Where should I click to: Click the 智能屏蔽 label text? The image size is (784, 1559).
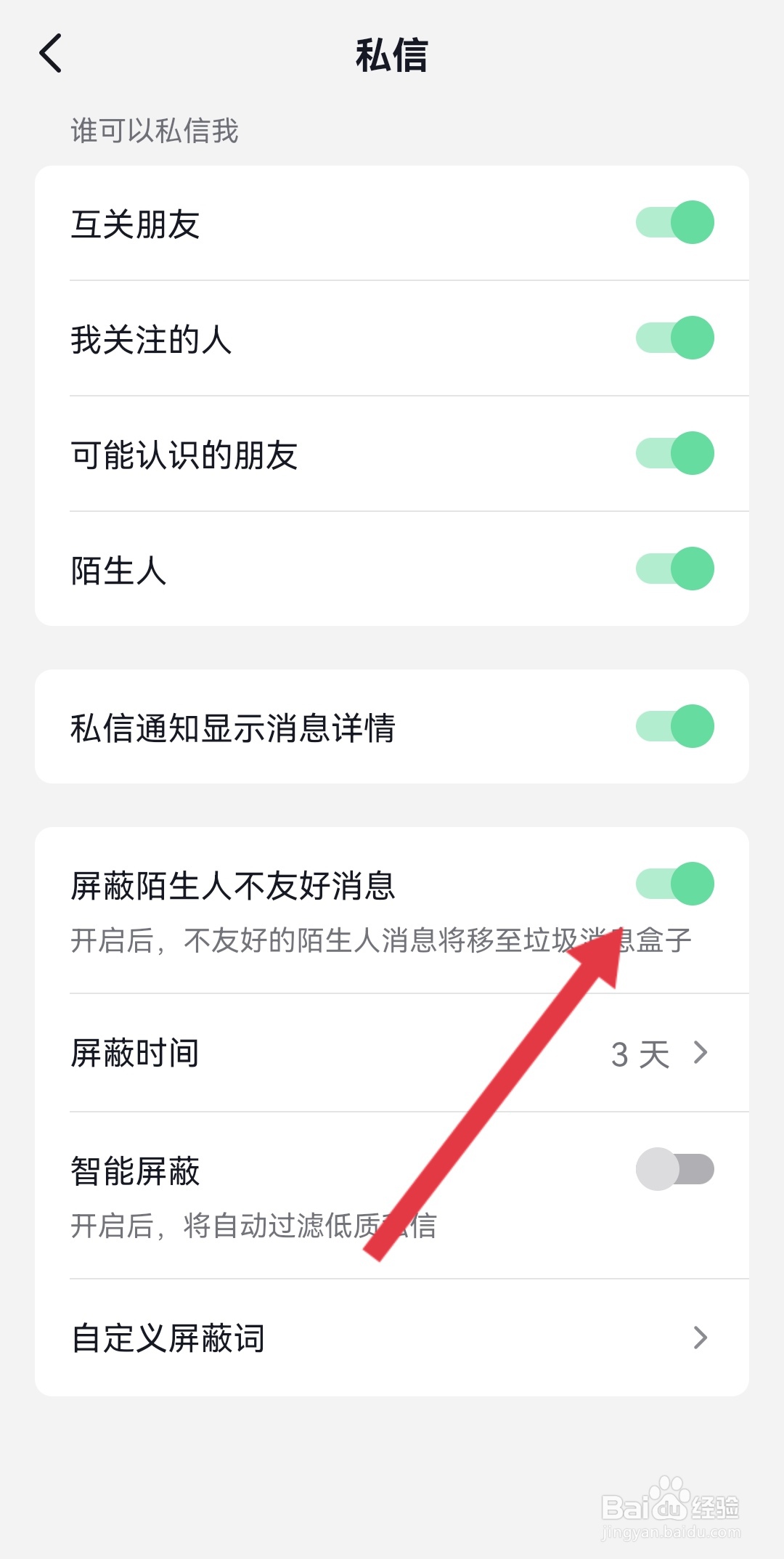[135, 1168]
